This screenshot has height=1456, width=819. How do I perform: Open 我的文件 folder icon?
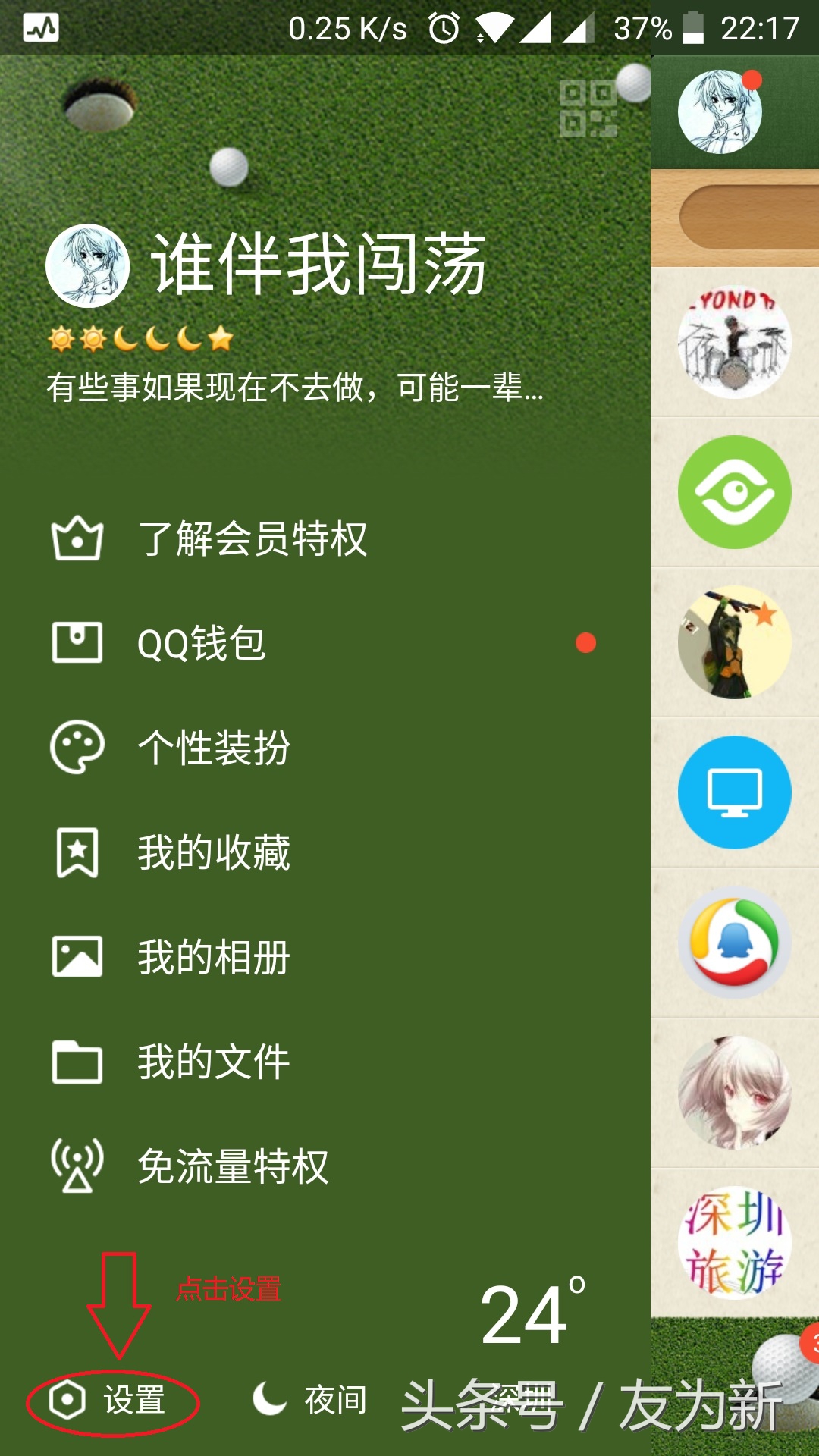click(x=76, y=1062)
